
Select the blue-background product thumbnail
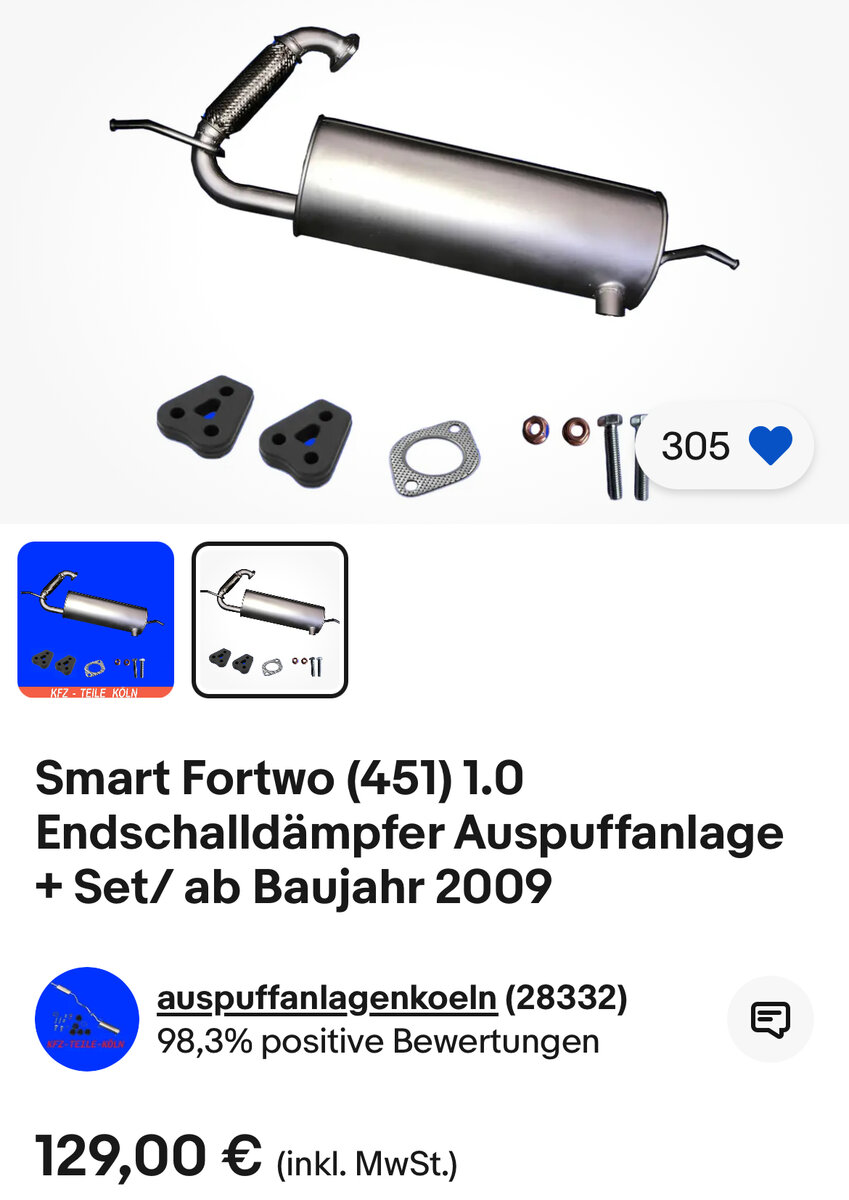pos(96,620)
